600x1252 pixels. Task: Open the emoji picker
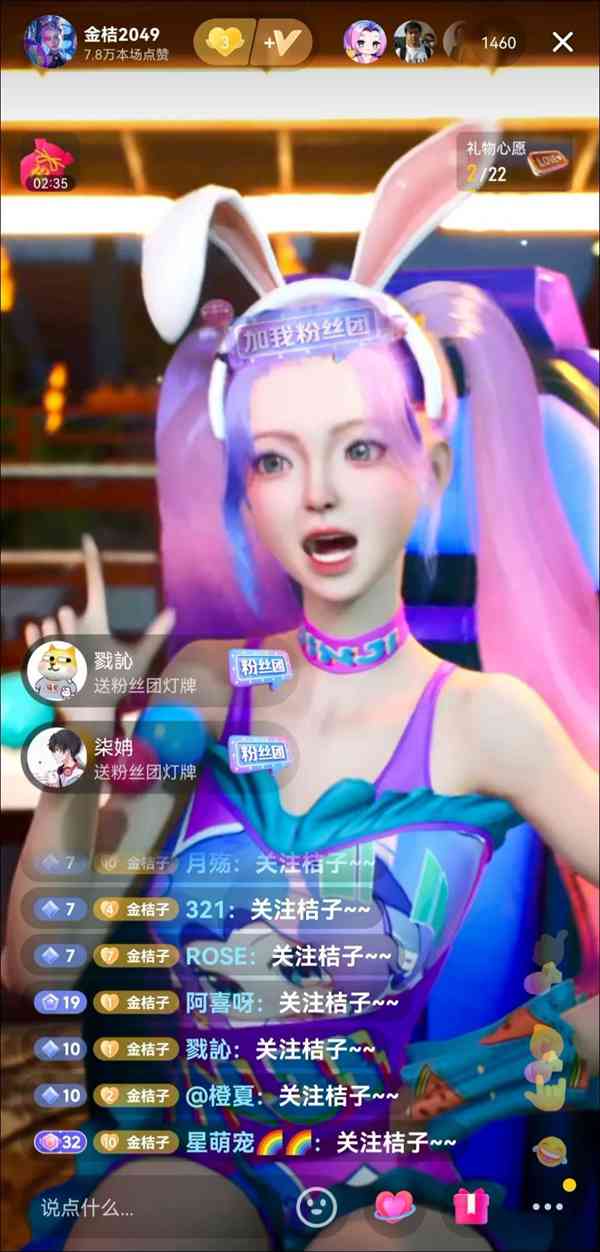point(316,1207)
